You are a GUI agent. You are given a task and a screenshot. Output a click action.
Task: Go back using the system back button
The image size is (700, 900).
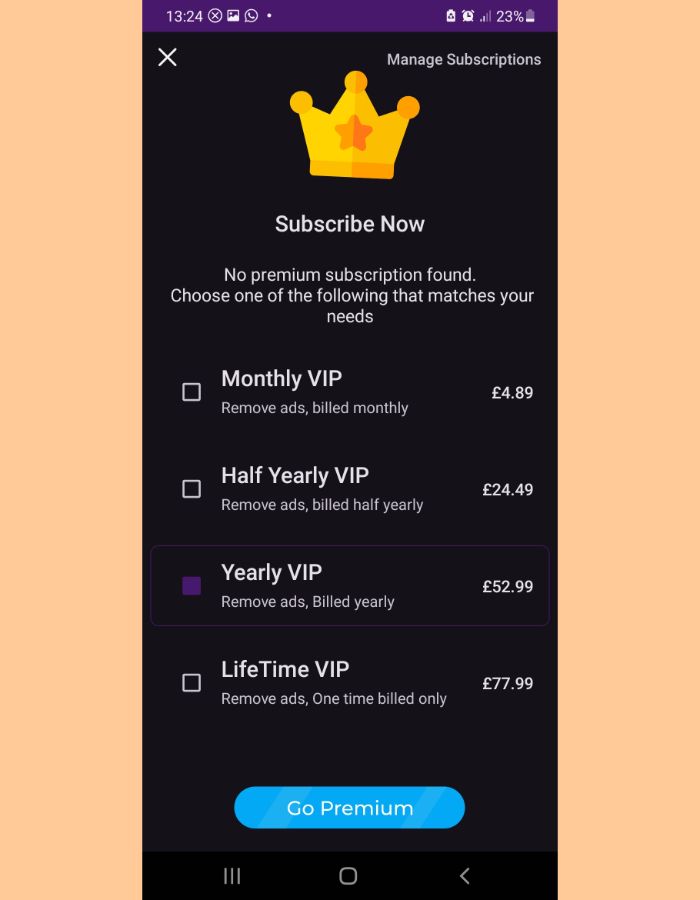(464, 876)
